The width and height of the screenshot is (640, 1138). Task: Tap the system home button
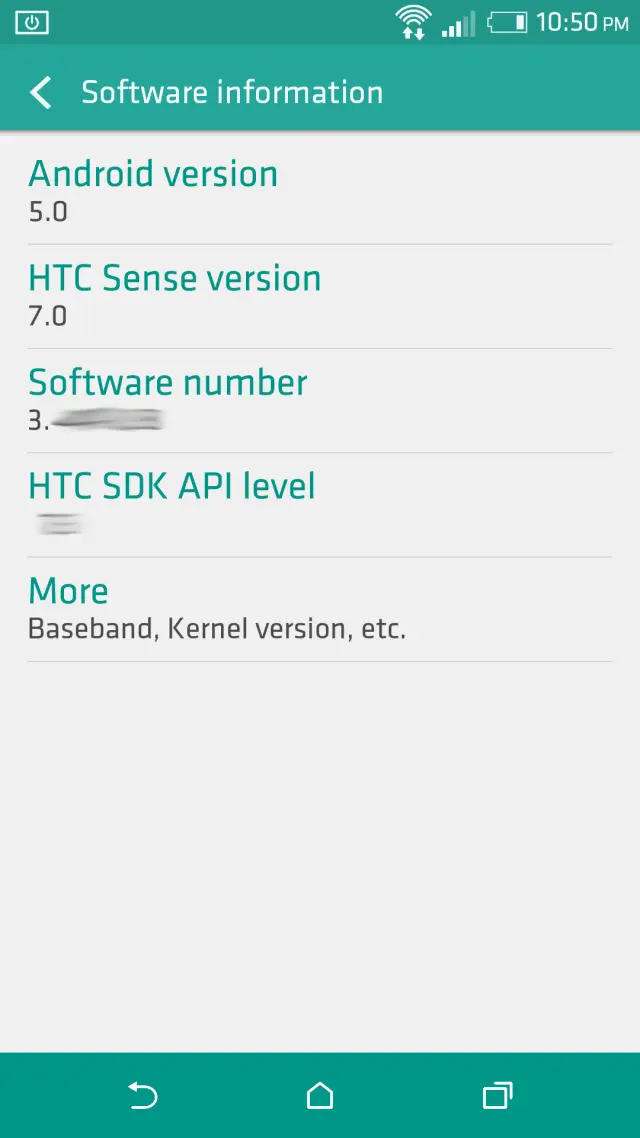click(x=319, y=1096)
